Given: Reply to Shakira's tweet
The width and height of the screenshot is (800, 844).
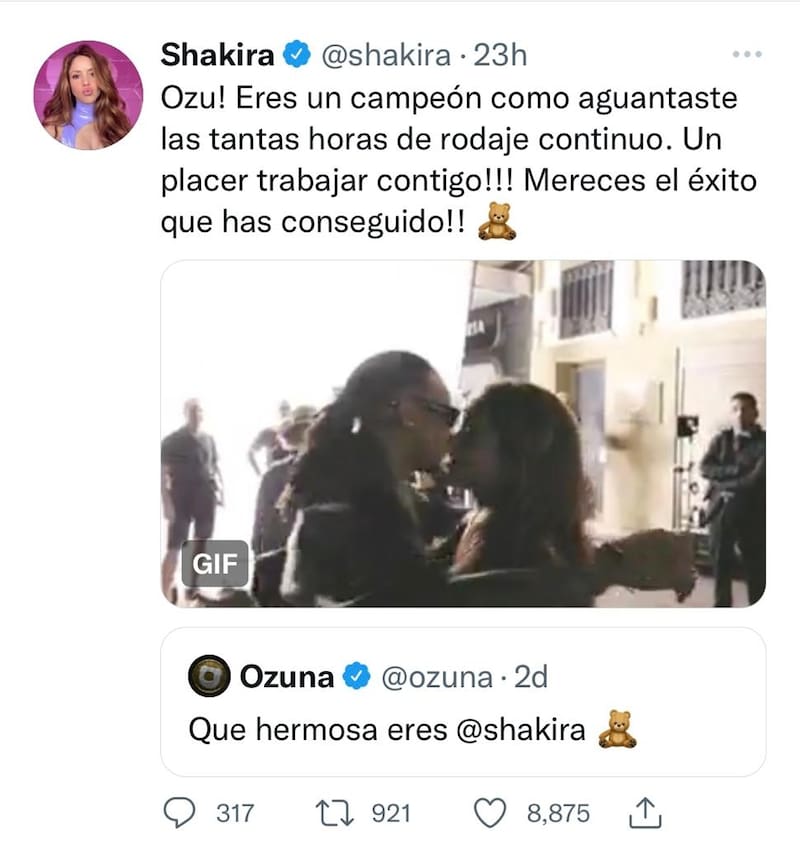Looking at the screenshot, I should [179, 813].
